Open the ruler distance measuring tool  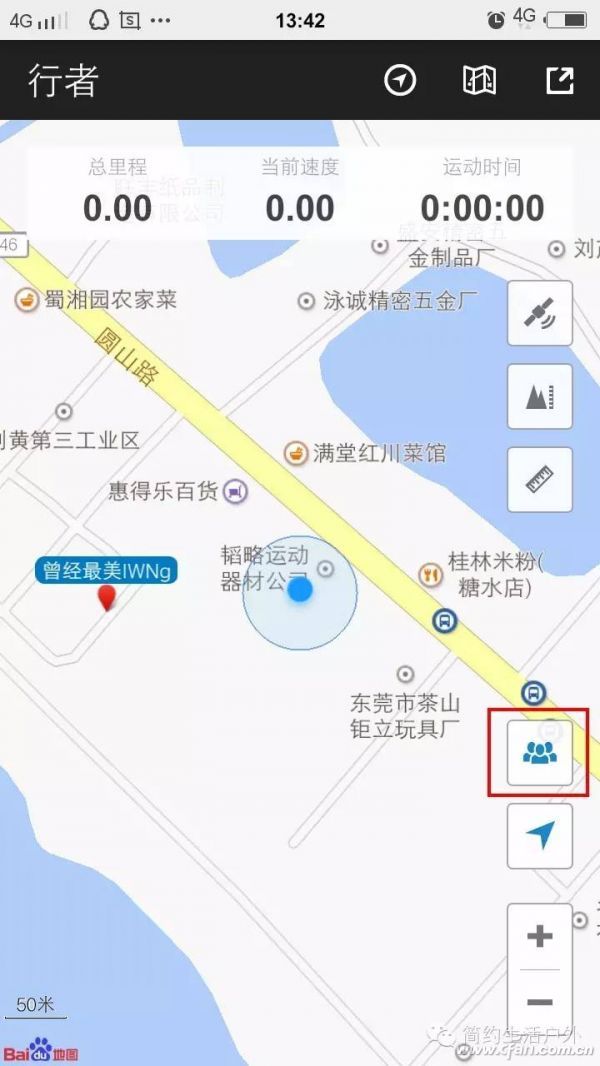point(540,480)
